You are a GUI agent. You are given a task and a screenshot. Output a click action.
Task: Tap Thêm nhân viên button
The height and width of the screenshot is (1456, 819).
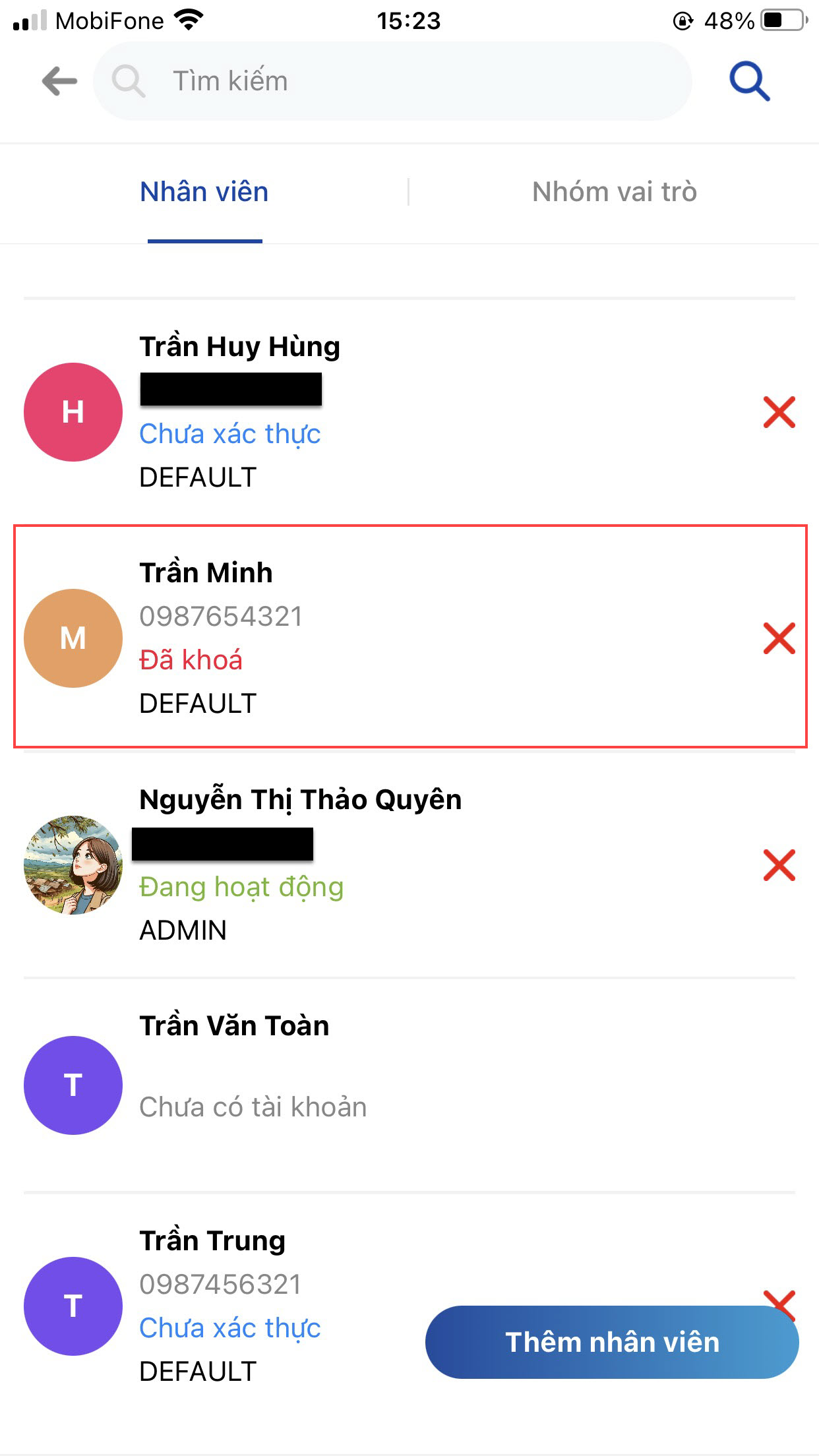(x=611, y=1343)
